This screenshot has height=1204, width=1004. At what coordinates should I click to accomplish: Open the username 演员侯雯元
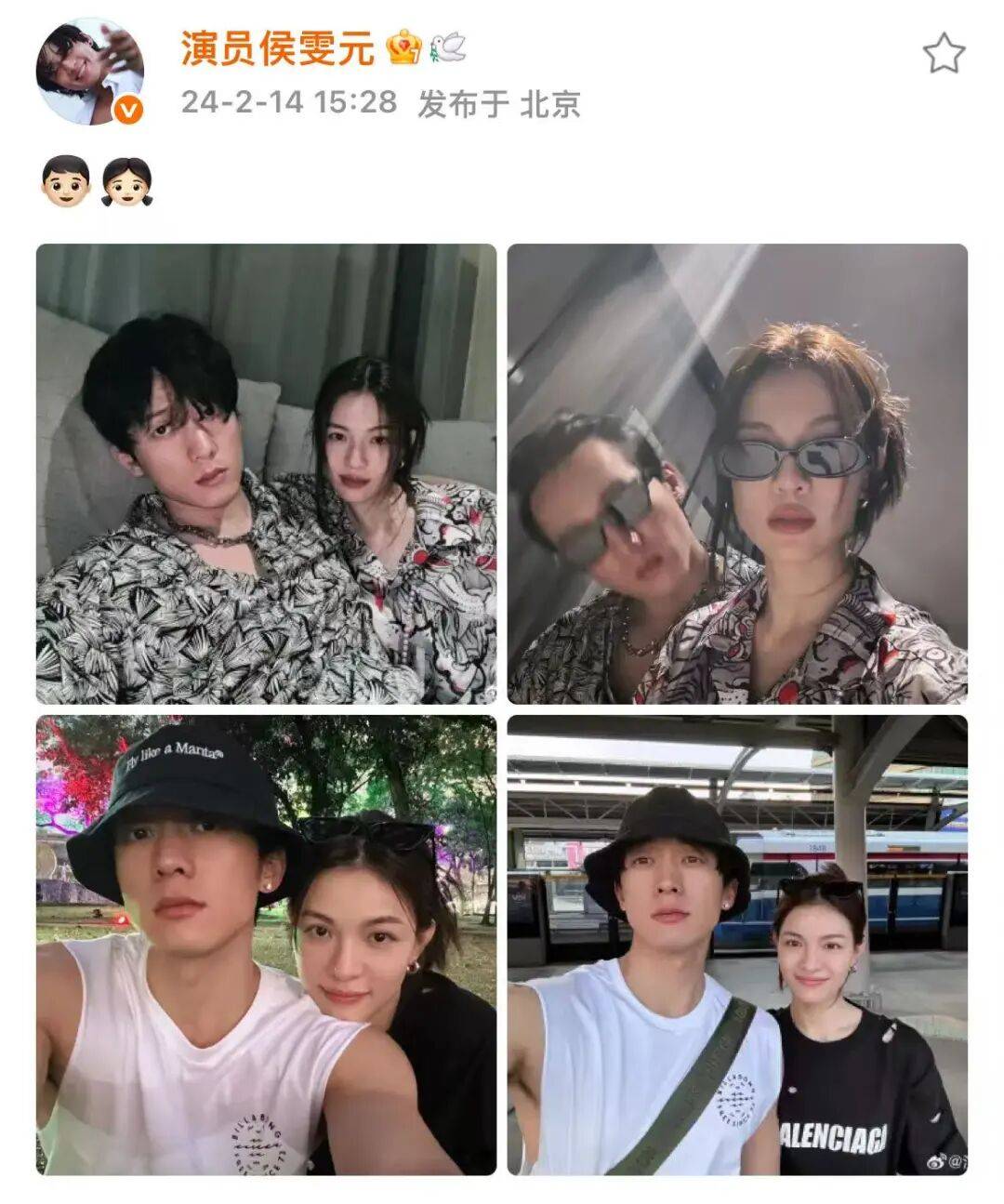coord(277,48)
